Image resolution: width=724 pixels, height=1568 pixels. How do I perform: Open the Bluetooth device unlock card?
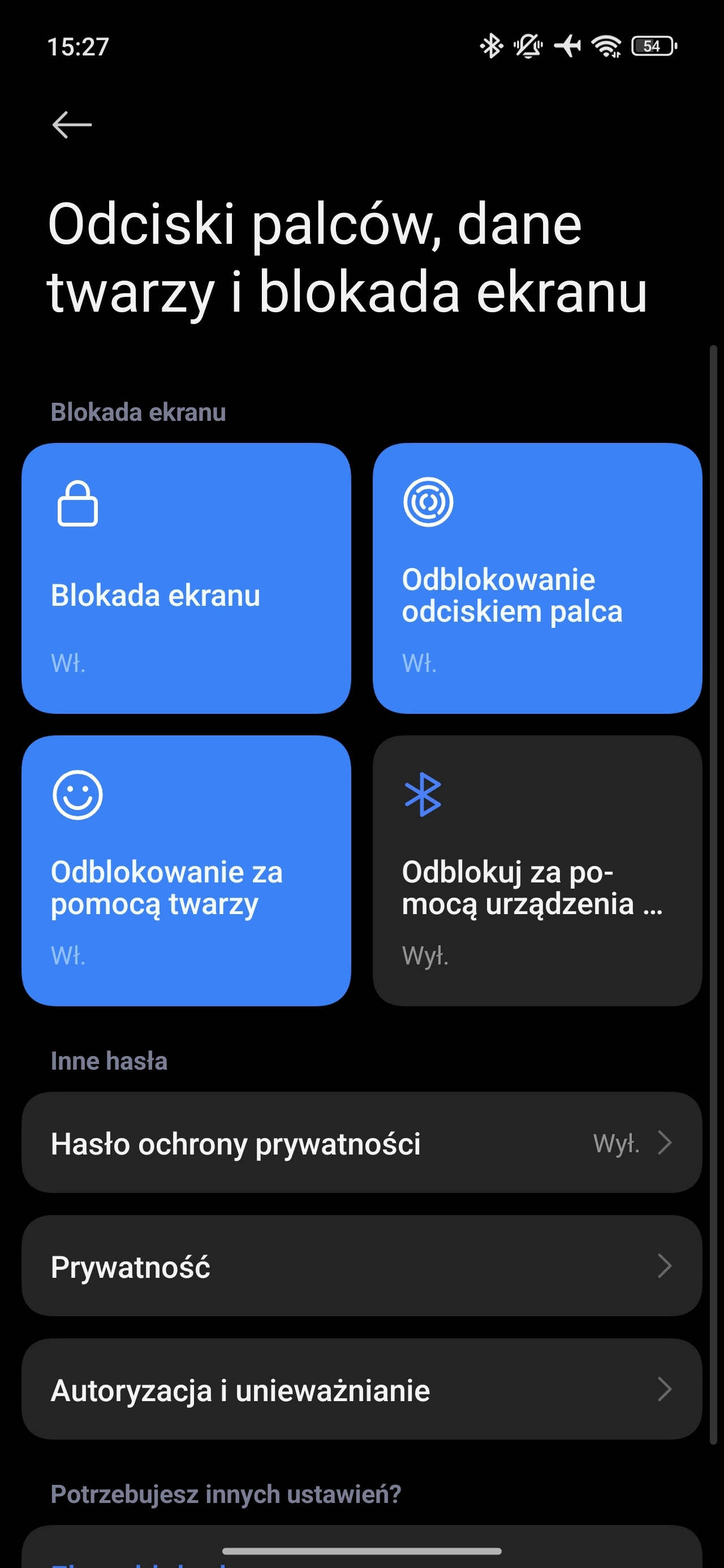point(537,871)
